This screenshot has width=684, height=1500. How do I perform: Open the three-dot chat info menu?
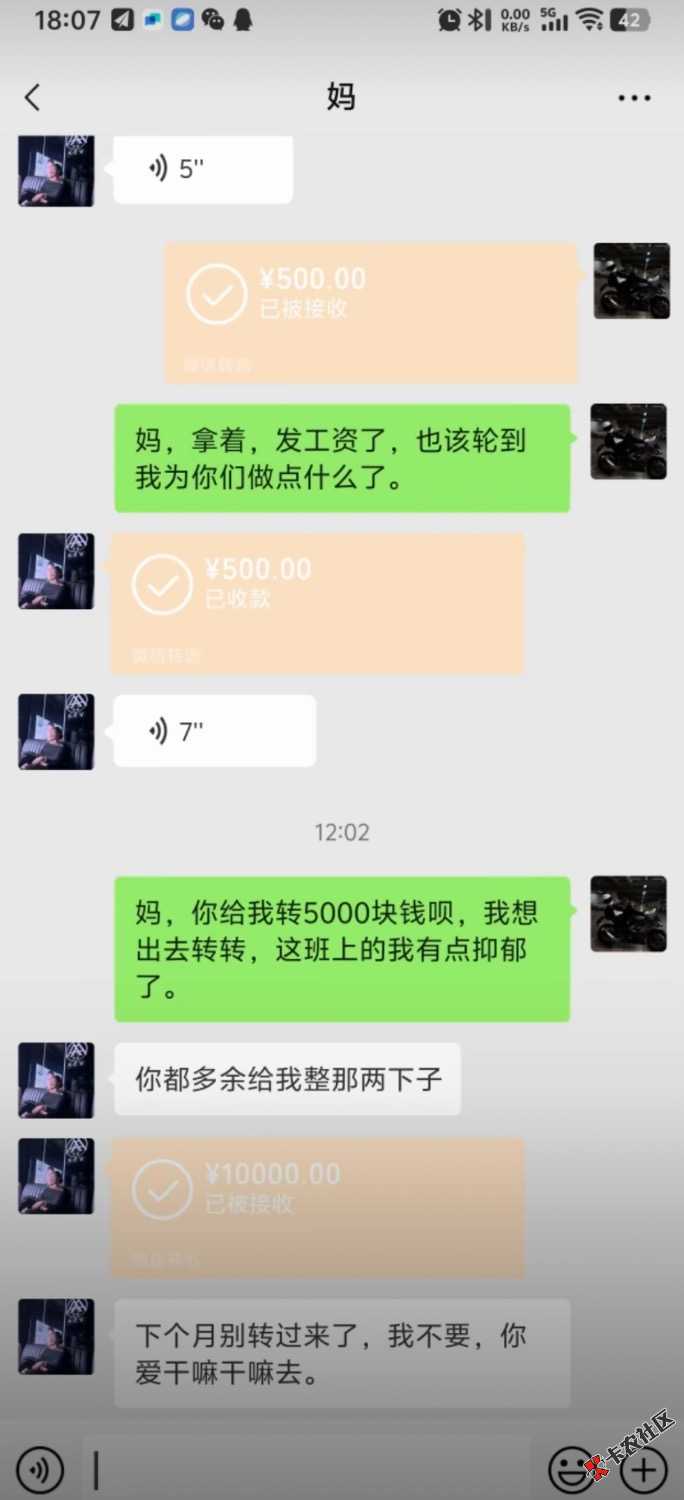[x=634, y=98]
